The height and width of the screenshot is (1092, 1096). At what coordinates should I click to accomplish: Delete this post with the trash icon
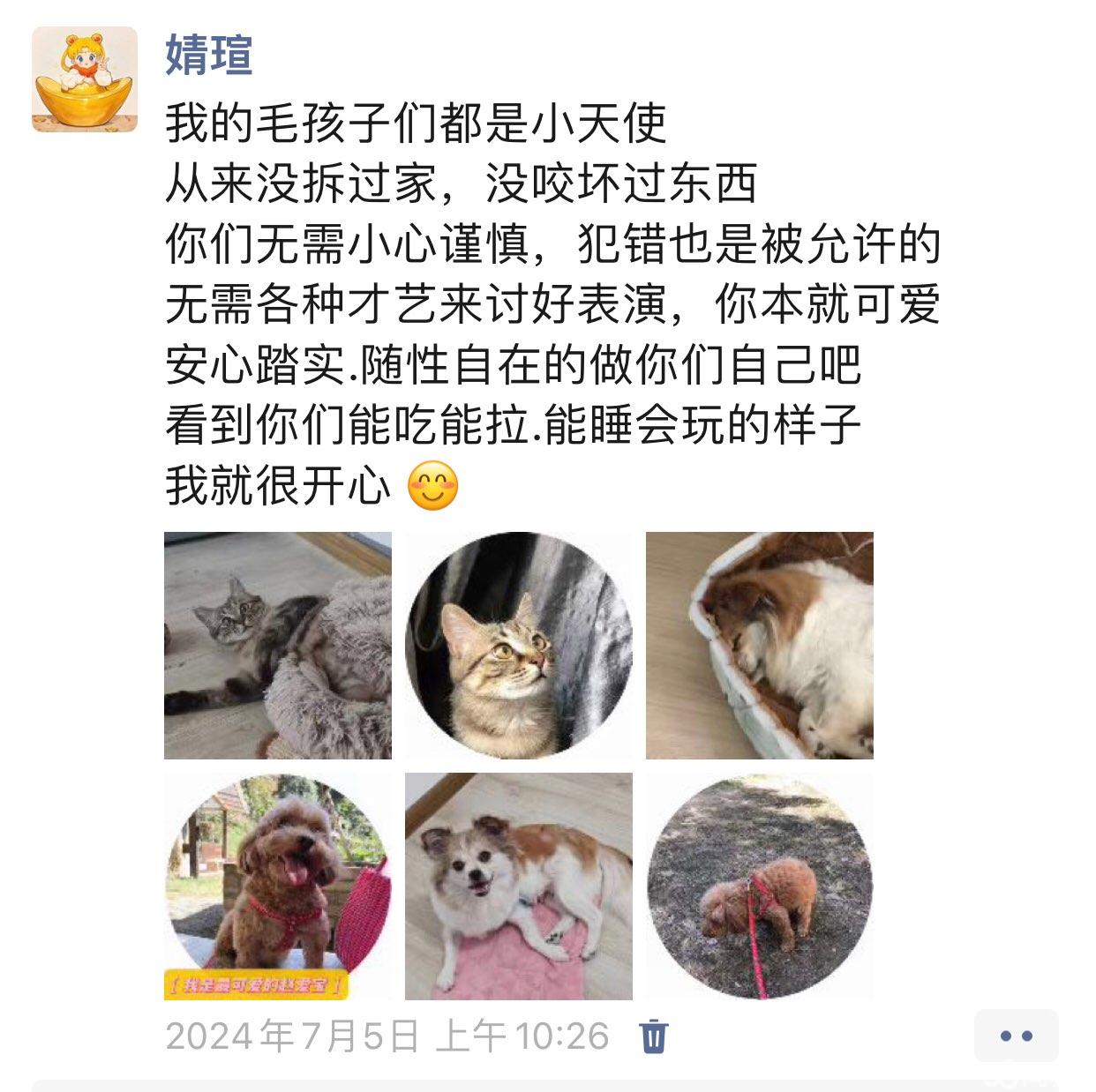click(x=654, y=1036)
